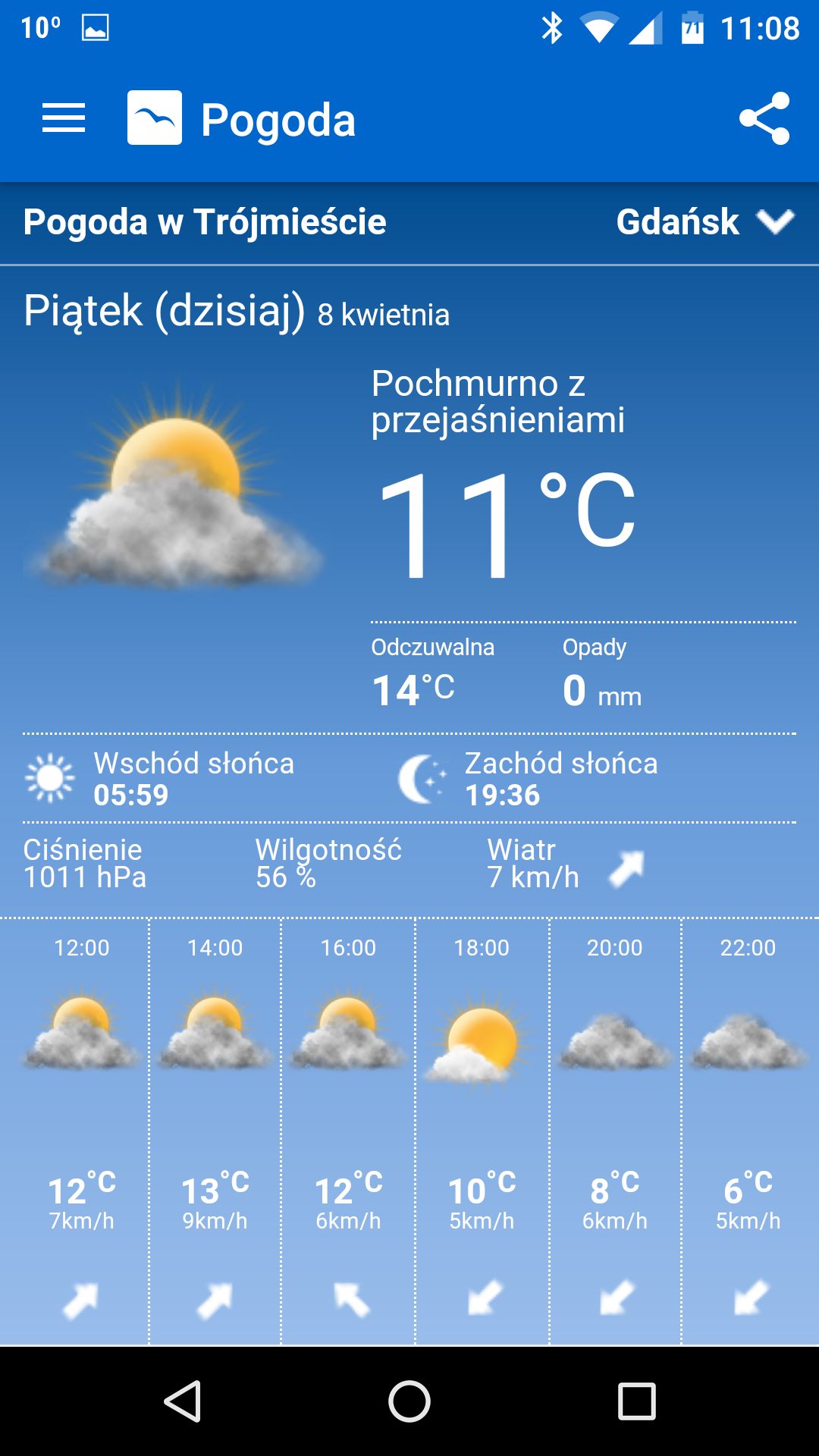Open the recent apps overview
Image resolution: width=819 pixels, height=1456 pixels.
636,1401
